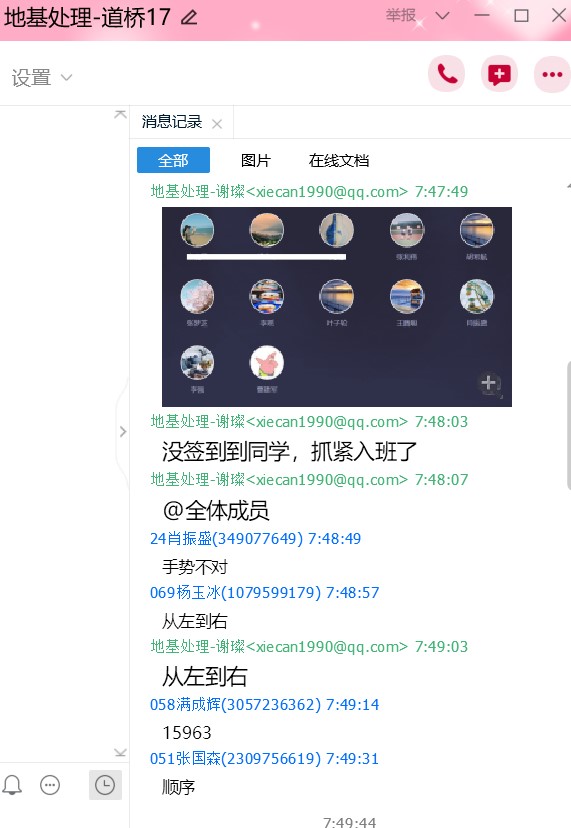The height and width of the screenshot is (828, 571).
Task: Select the 全部 filter
Action: [173, 160]
